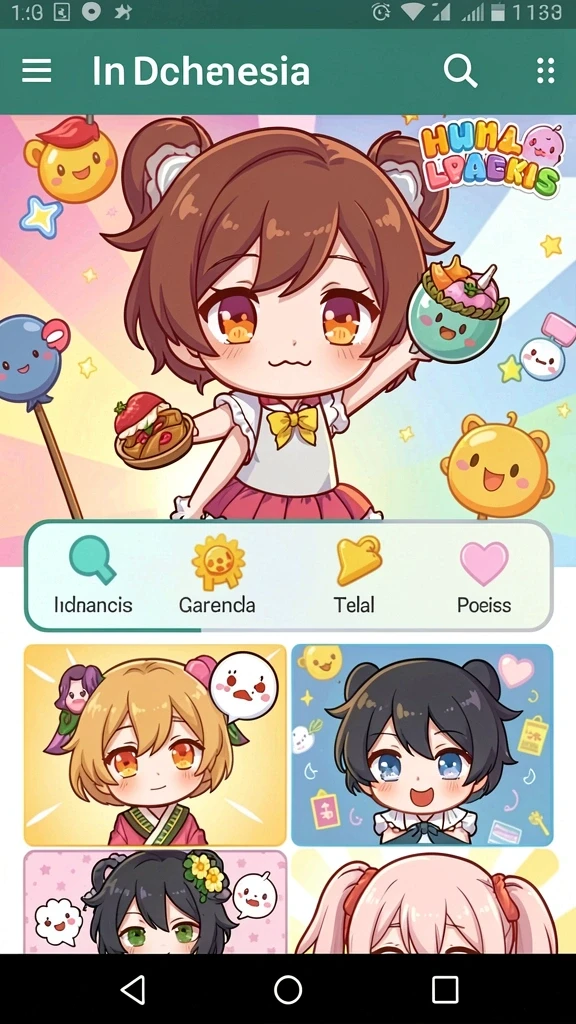Open the green-eyed flower-hair character card
The height and width of the screenshot is (1024, 576).
[x=155, y=902]
